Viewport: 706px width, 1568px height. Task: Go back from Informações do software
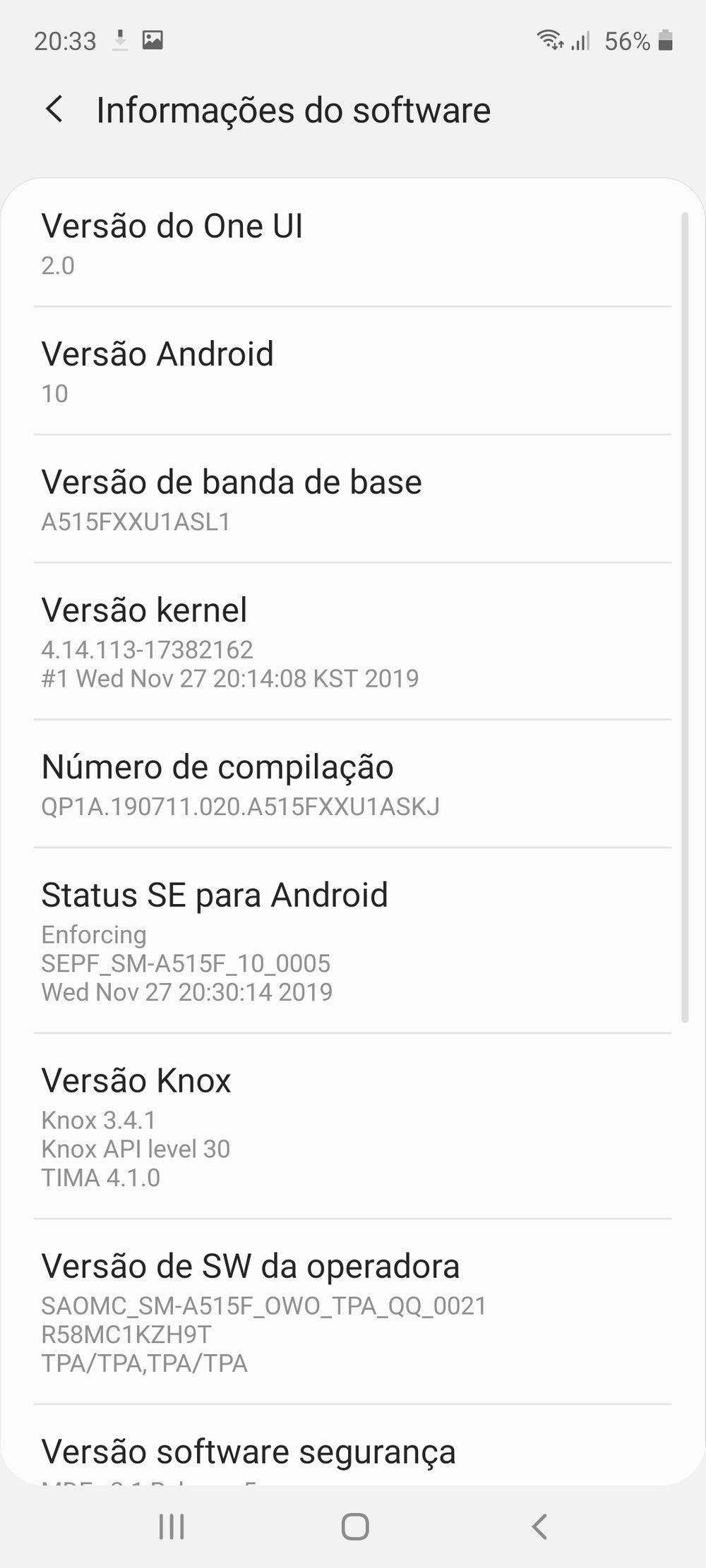[x=54, y=110]
